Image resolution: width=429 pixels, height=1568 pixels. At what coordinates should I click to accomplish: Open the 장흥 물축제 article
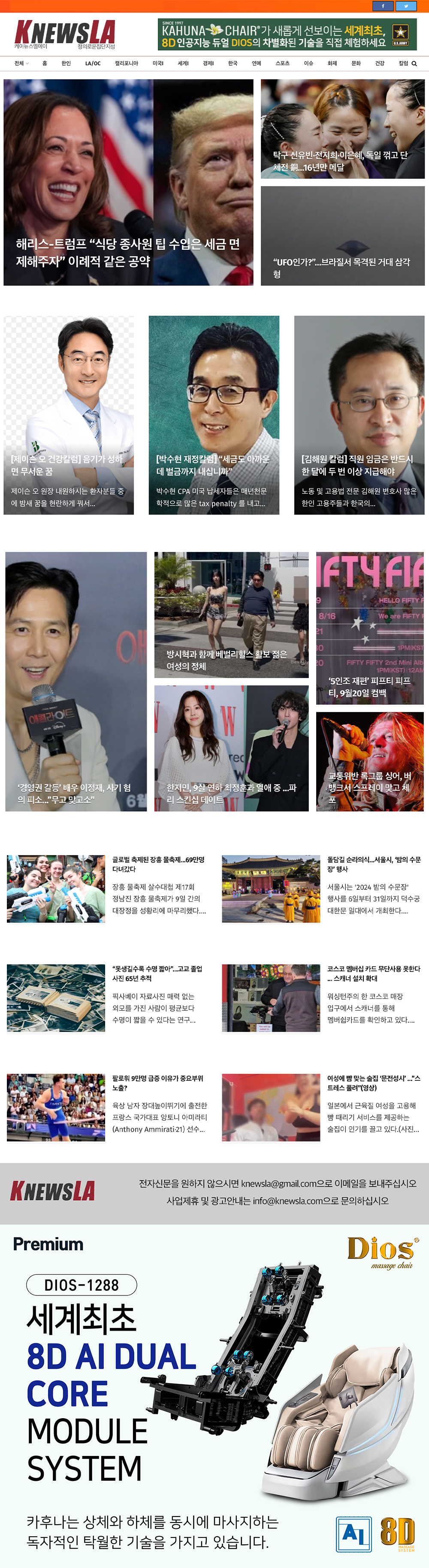click(x=158, y=864)
